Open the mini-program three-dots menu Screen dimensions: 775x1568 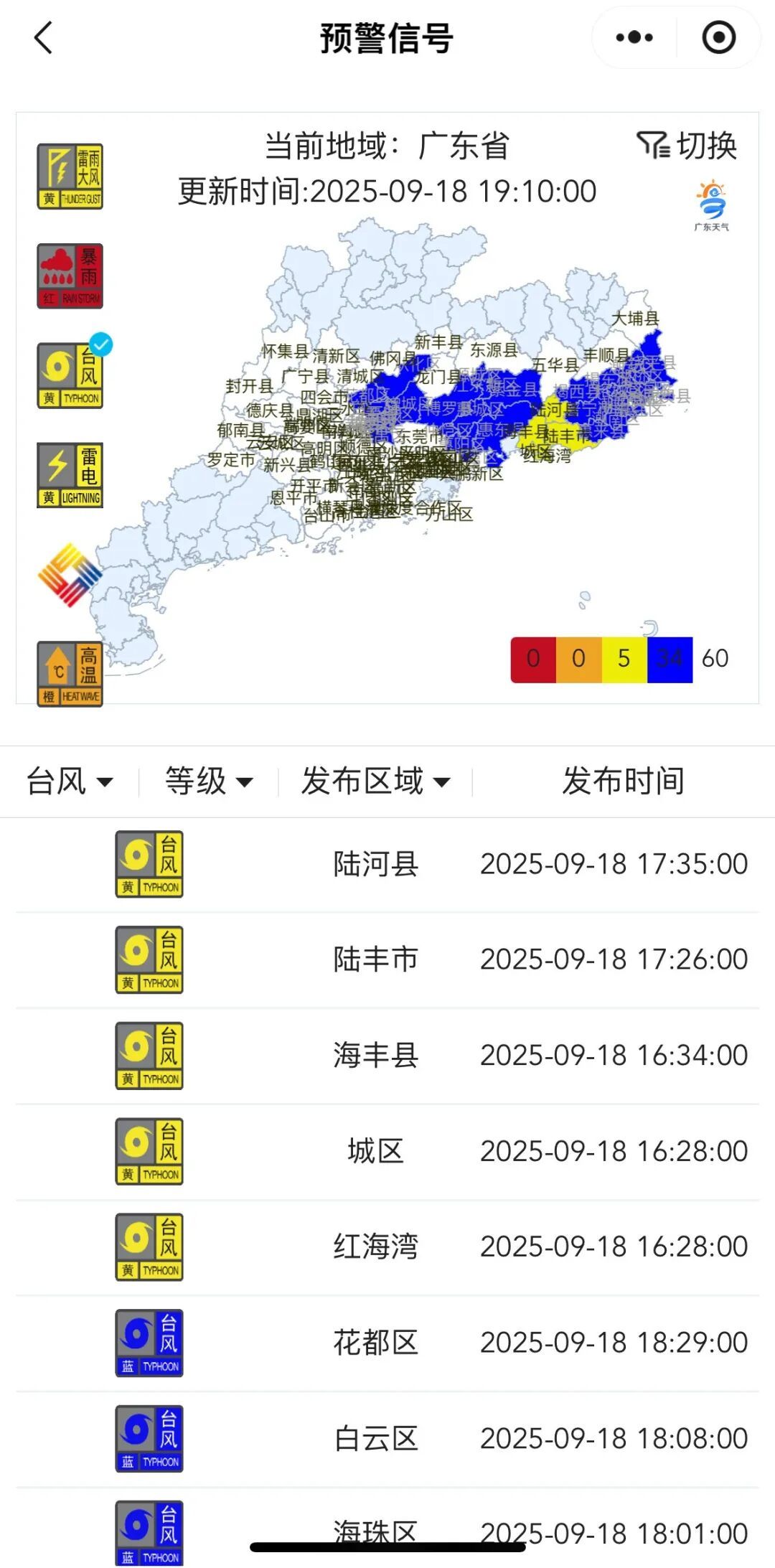point(634,38)
